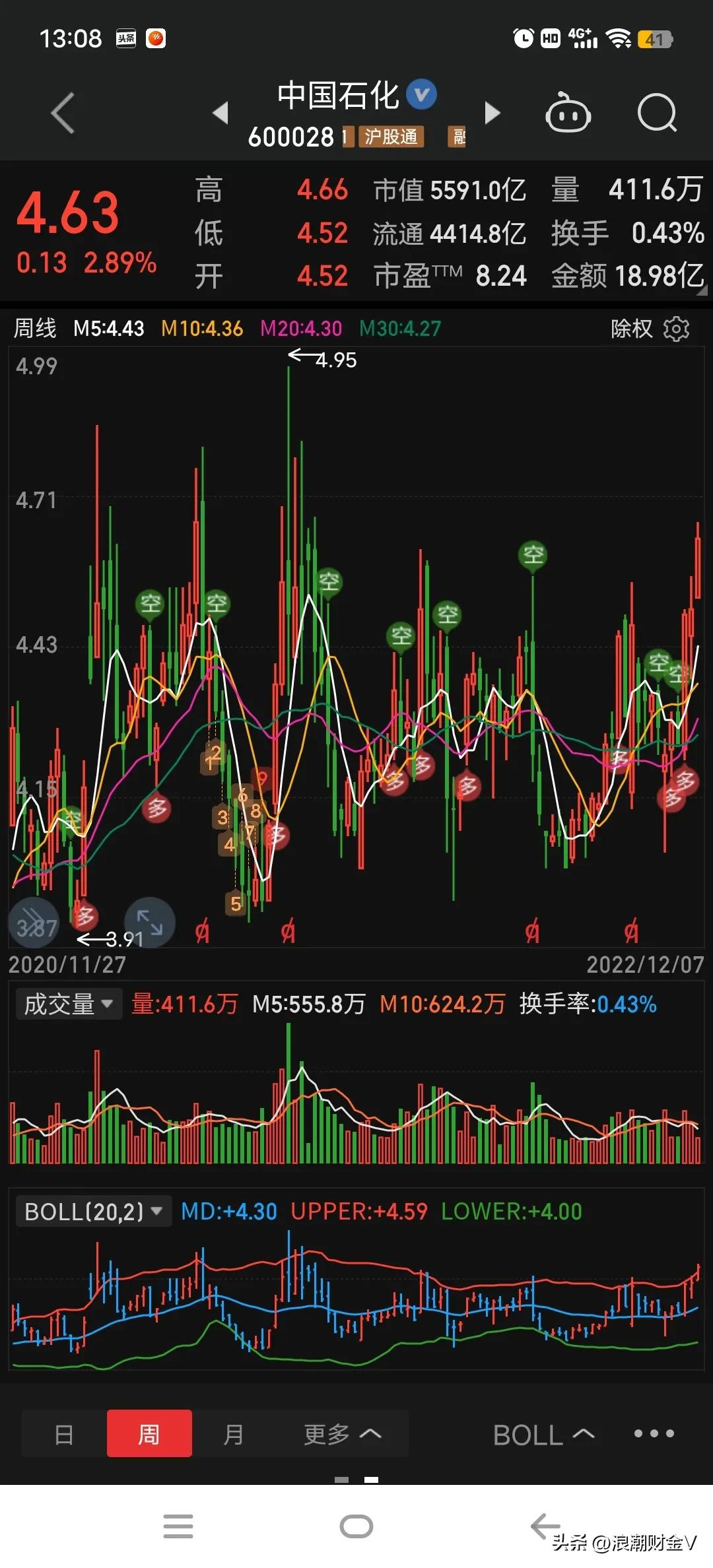Expand the BOLL indicator selector chevron
This screenshot has height=1568, width=713.
click(x=584, y=1433)
